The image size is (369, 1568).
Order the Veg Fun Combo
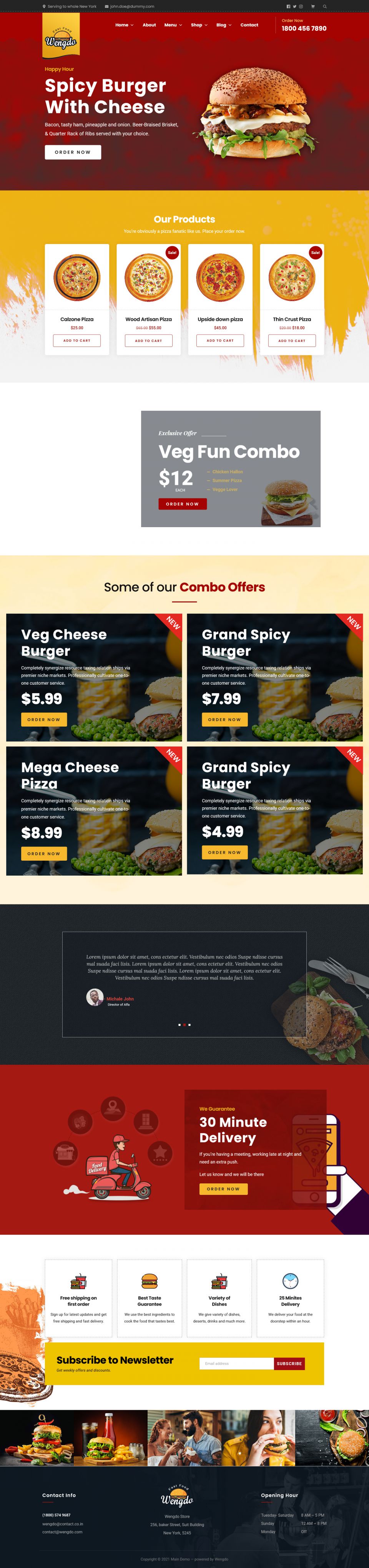[x=182, y=504]
